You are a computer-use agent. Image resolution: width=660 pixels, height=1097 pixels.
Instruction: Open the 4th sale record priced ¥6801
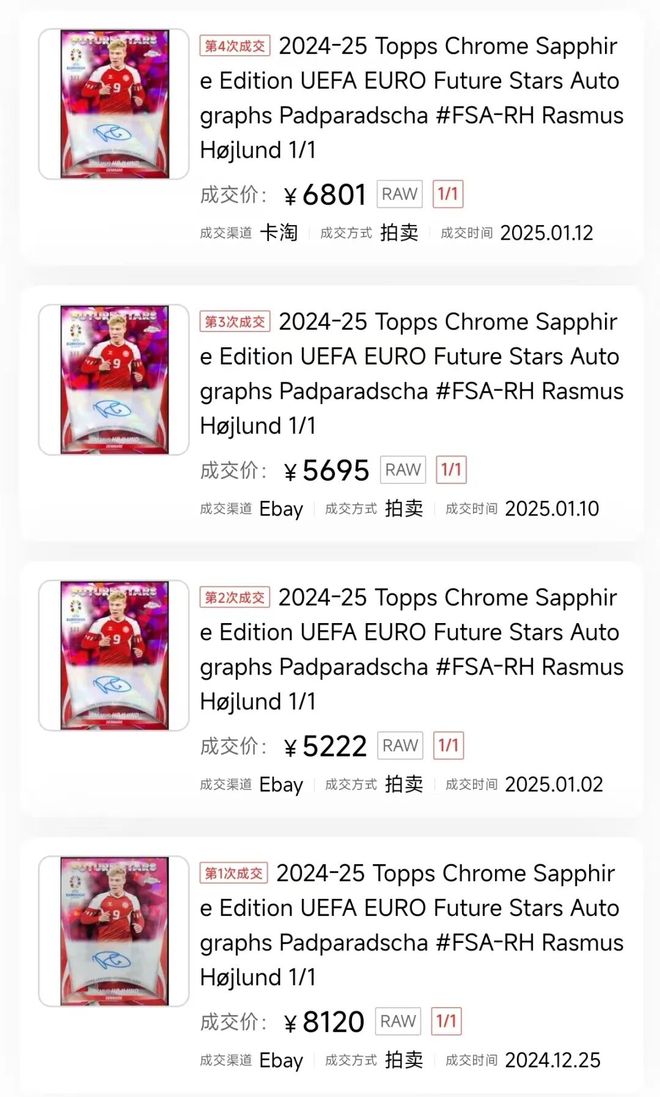point(410,100)
